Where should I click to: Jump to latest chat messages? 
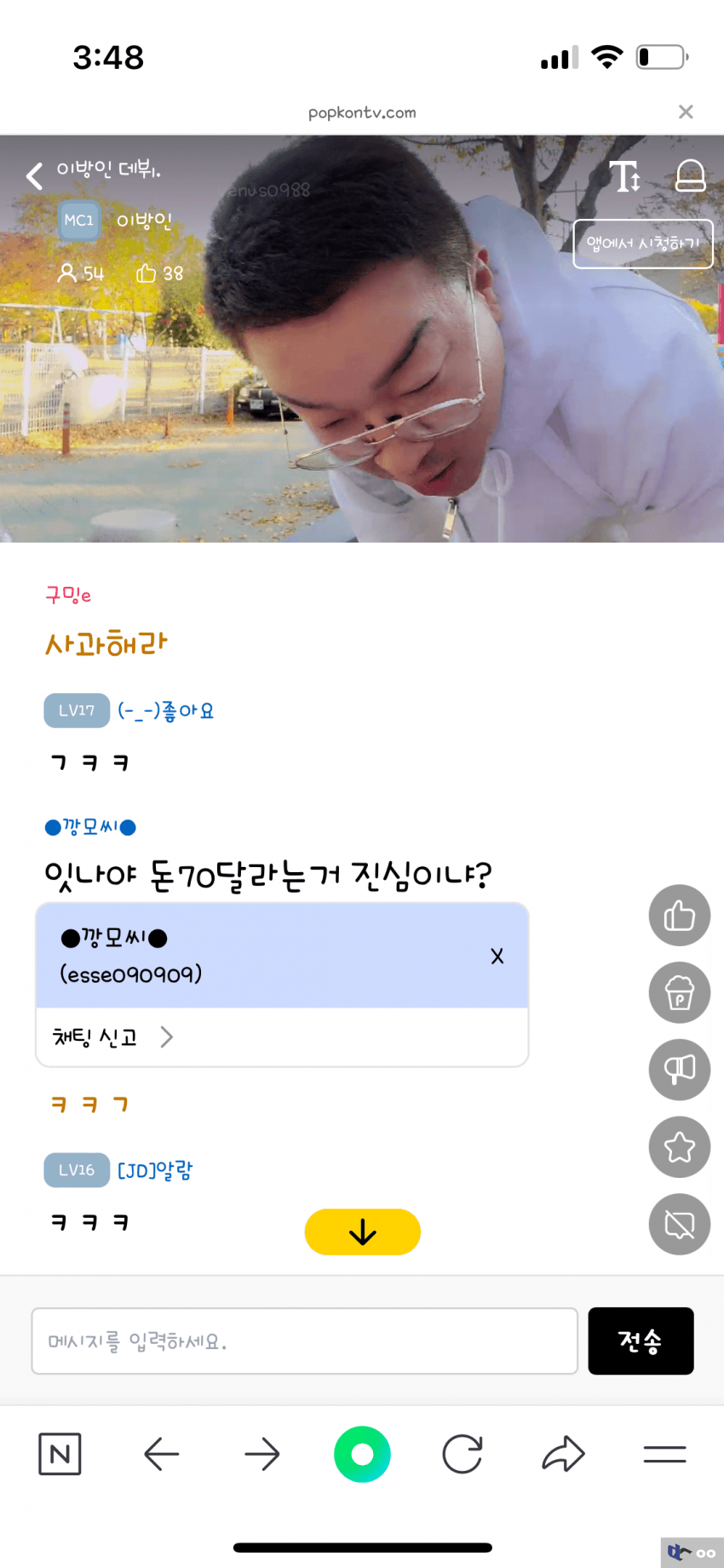coord(362,1232)
